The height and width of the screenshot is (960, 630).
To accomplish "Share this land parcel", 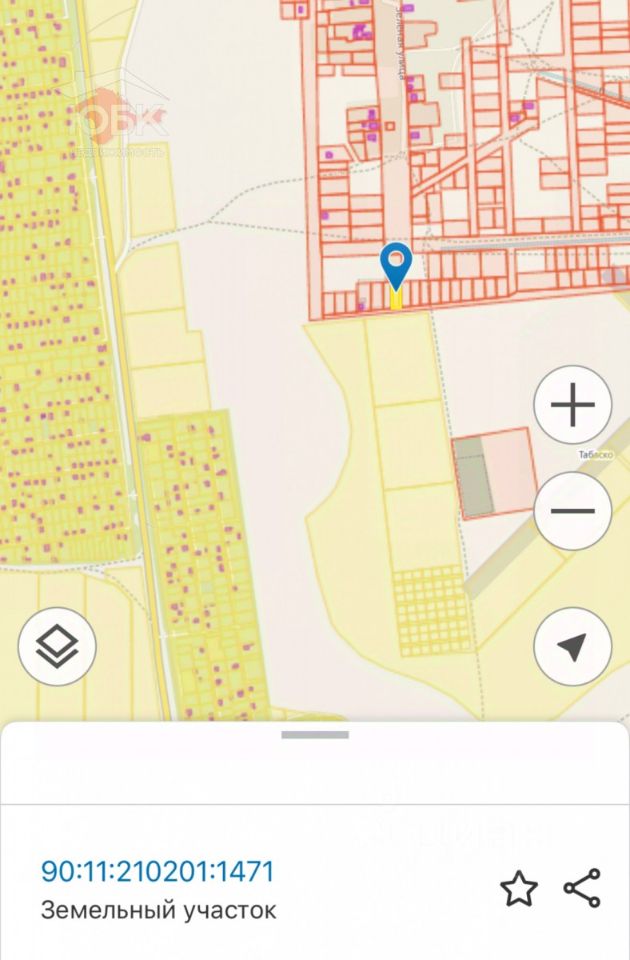I will (582, 888).
